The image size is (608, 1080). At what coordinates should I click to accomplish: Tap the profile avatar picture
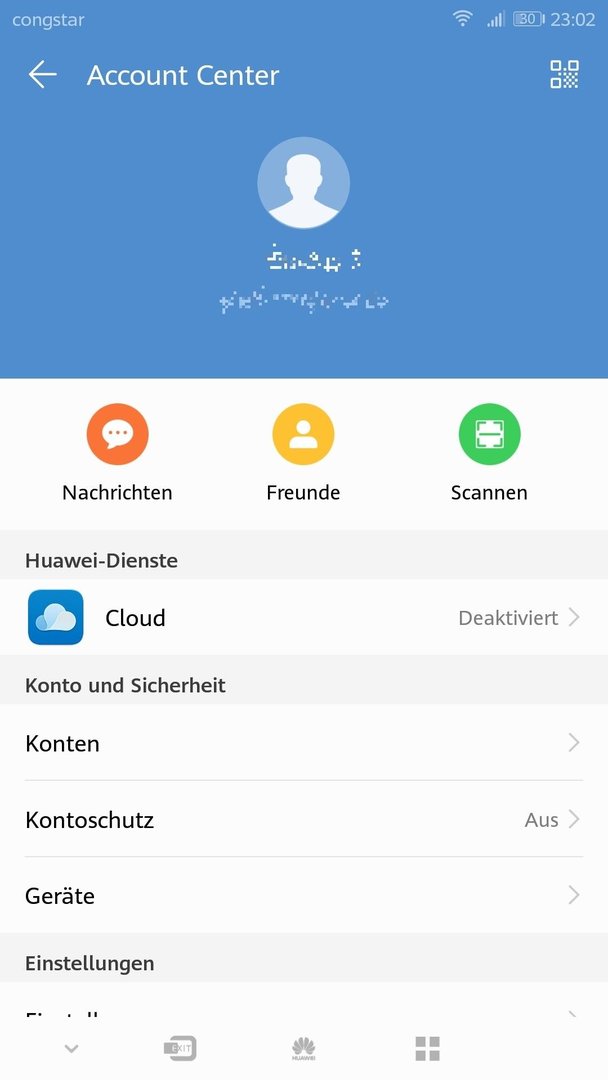(x=303, y=183)
